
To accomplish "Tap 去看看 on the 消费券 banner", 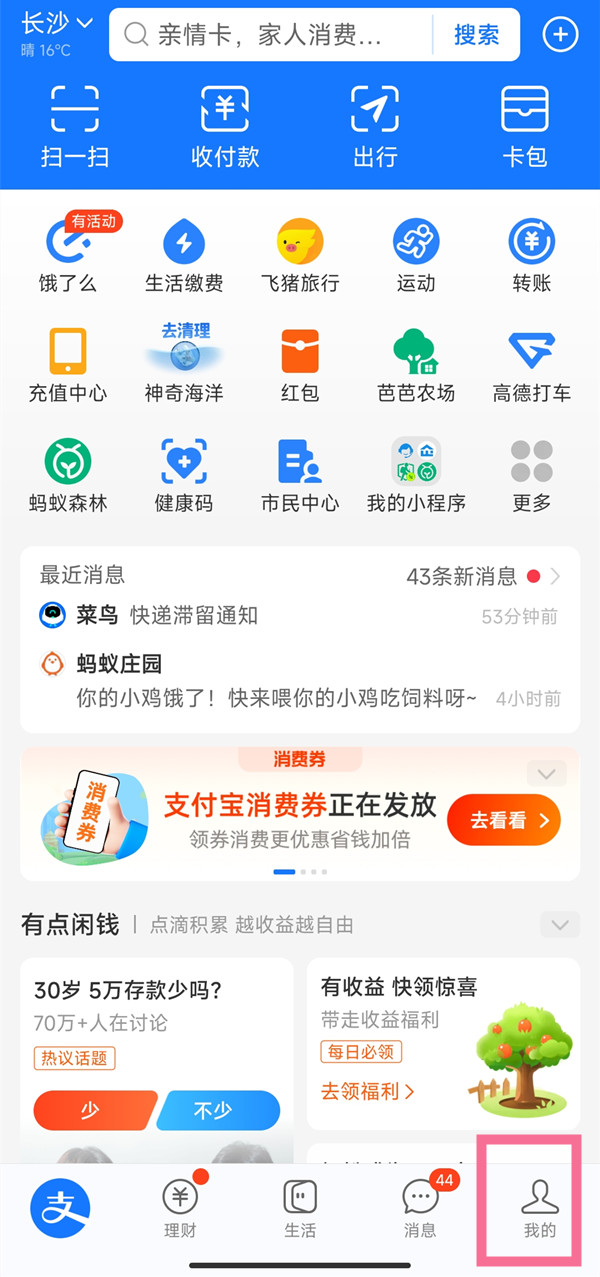I will tap(503, 820).
